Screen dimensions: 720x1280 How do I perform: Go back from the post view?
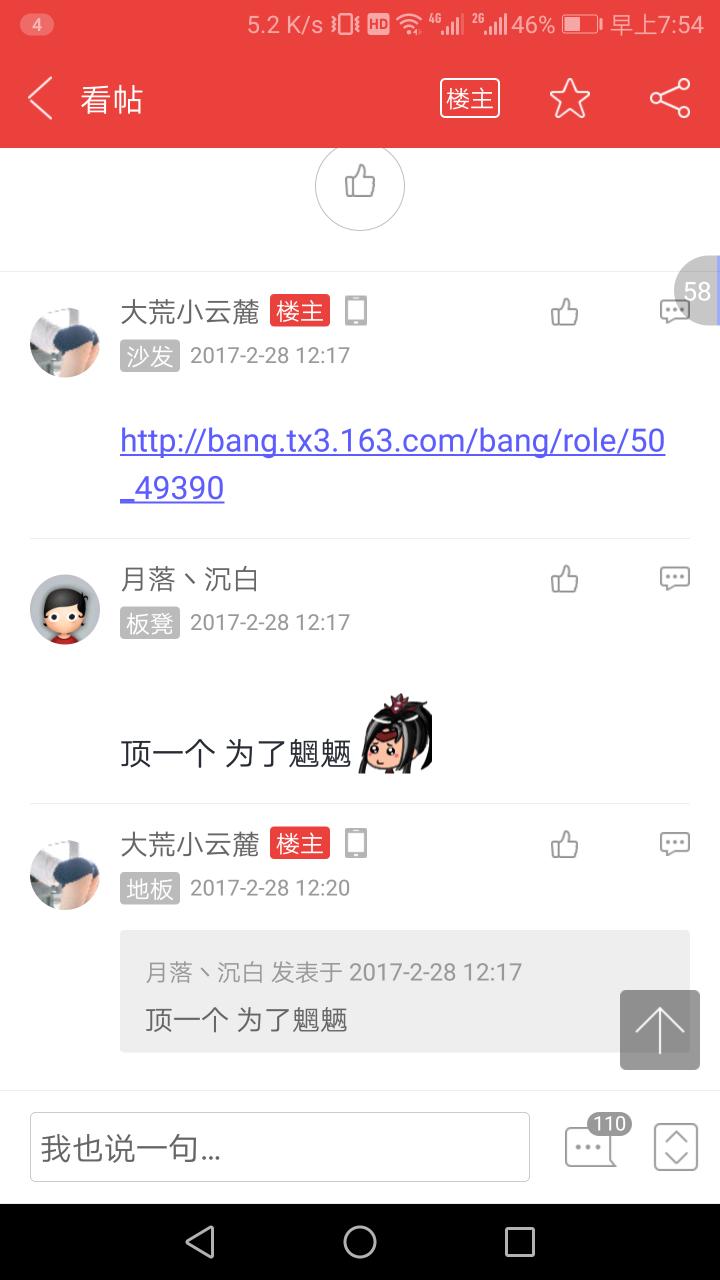click(x=41, y=99)
